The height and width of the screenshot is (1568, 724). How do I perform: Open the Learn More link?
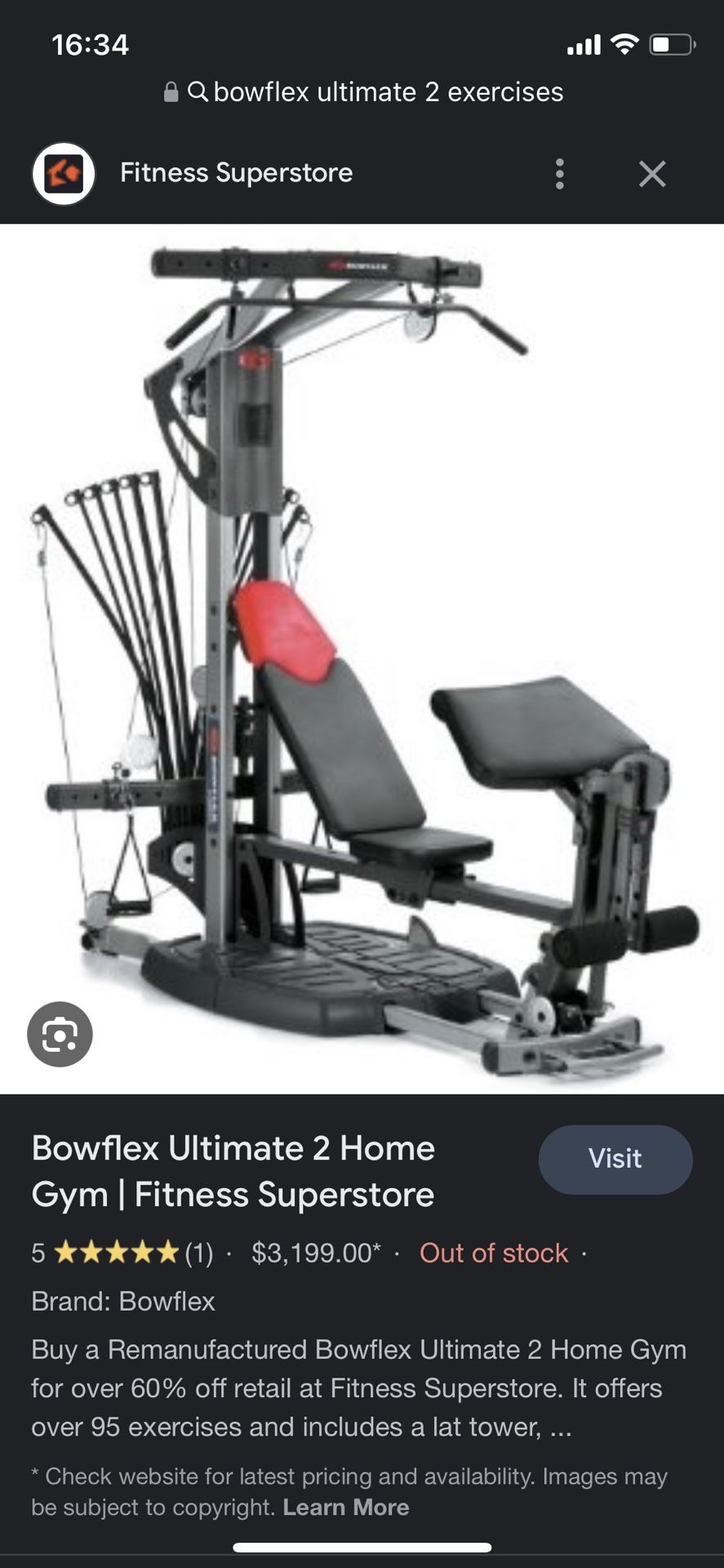click(x=346, y=1507)
